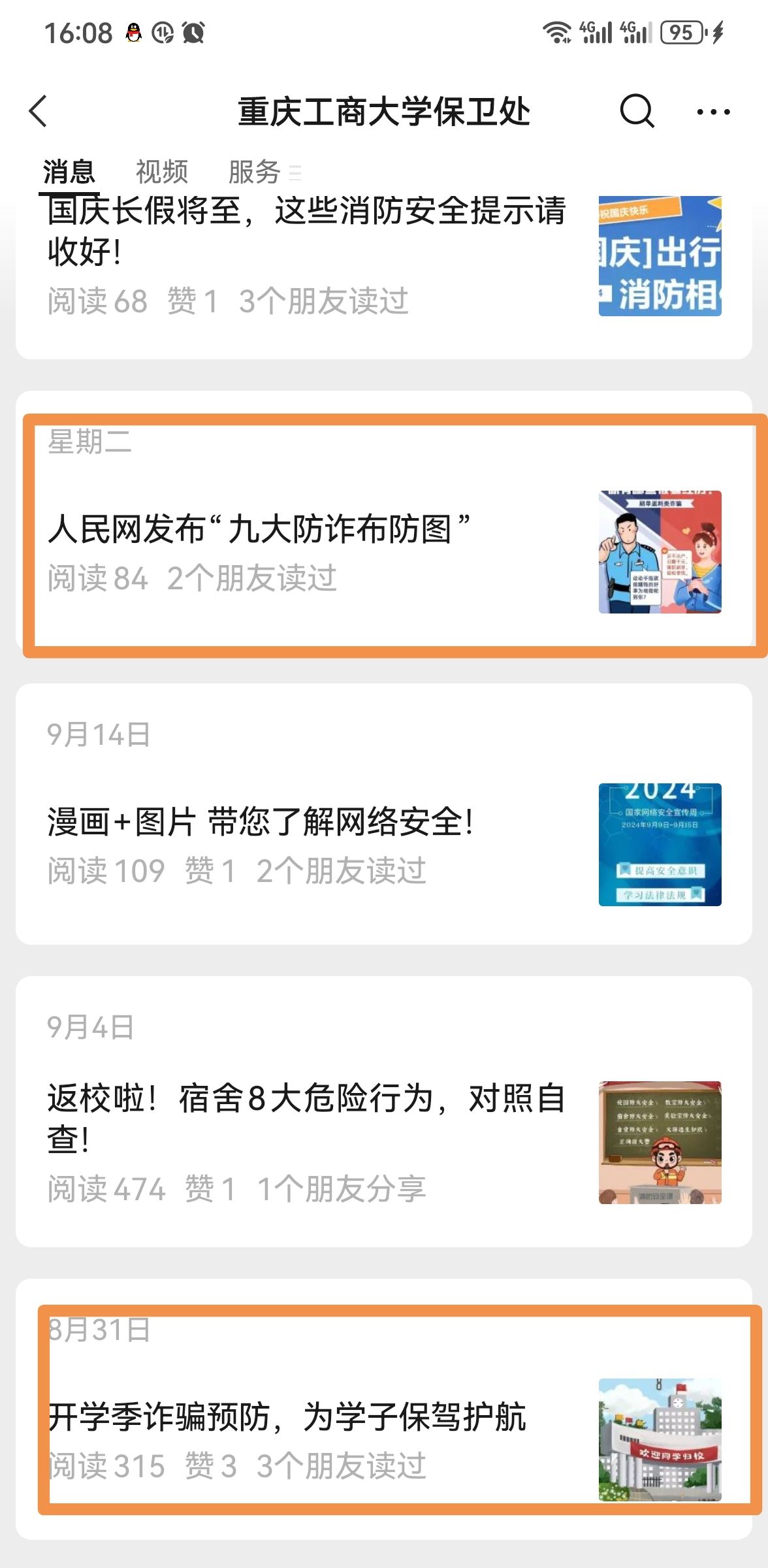768x1568 pixels.
Task: Open the search icon in the header
Action: click(637, 111)
